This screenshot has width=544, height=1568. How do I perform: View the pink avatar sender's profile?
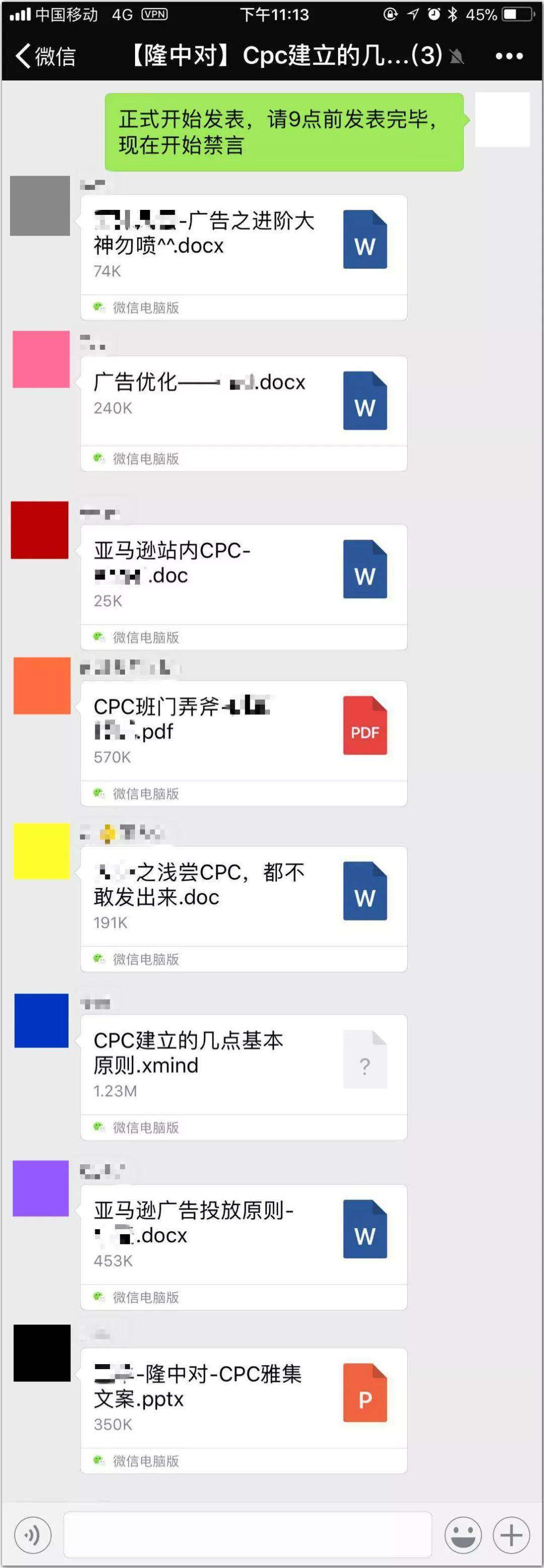pos(41,359)
